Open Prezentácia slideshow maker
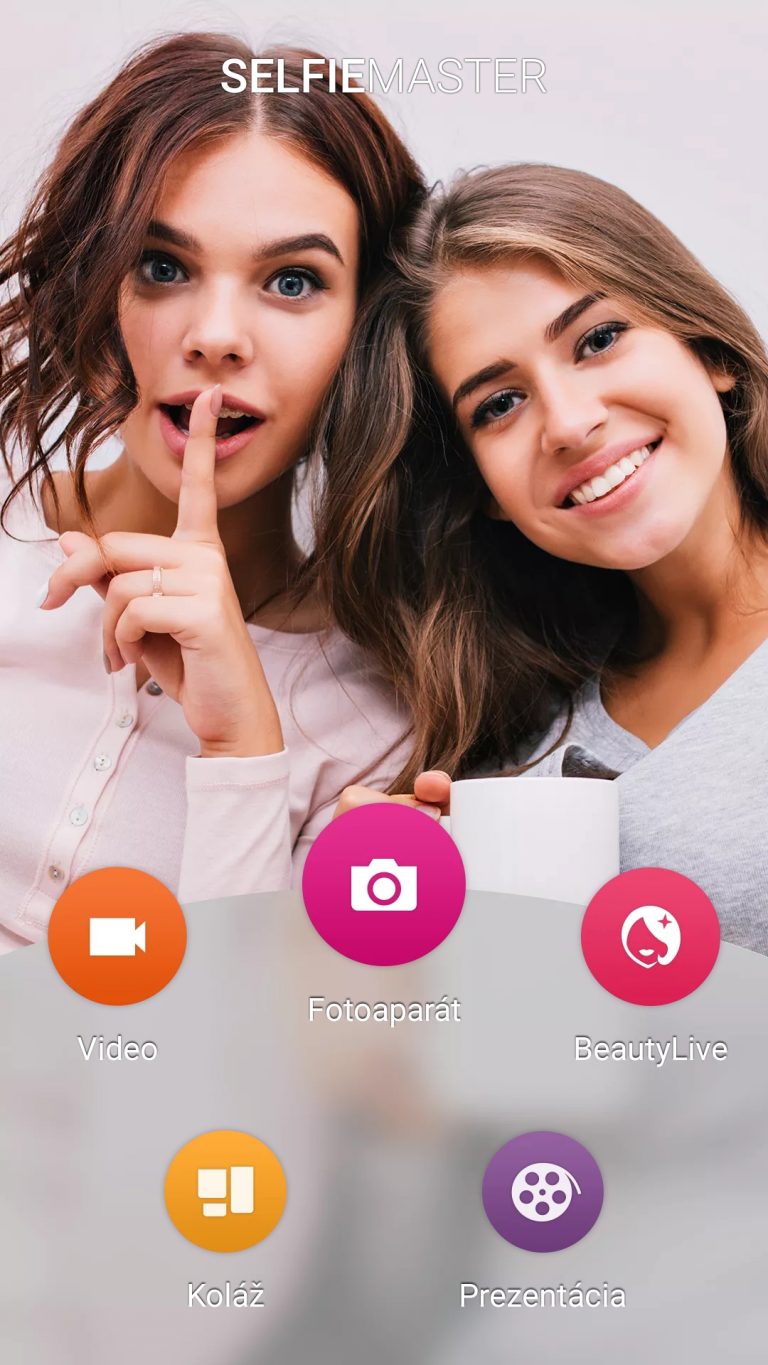Viewport: 768px width, 1365px height. point(543,1191)
